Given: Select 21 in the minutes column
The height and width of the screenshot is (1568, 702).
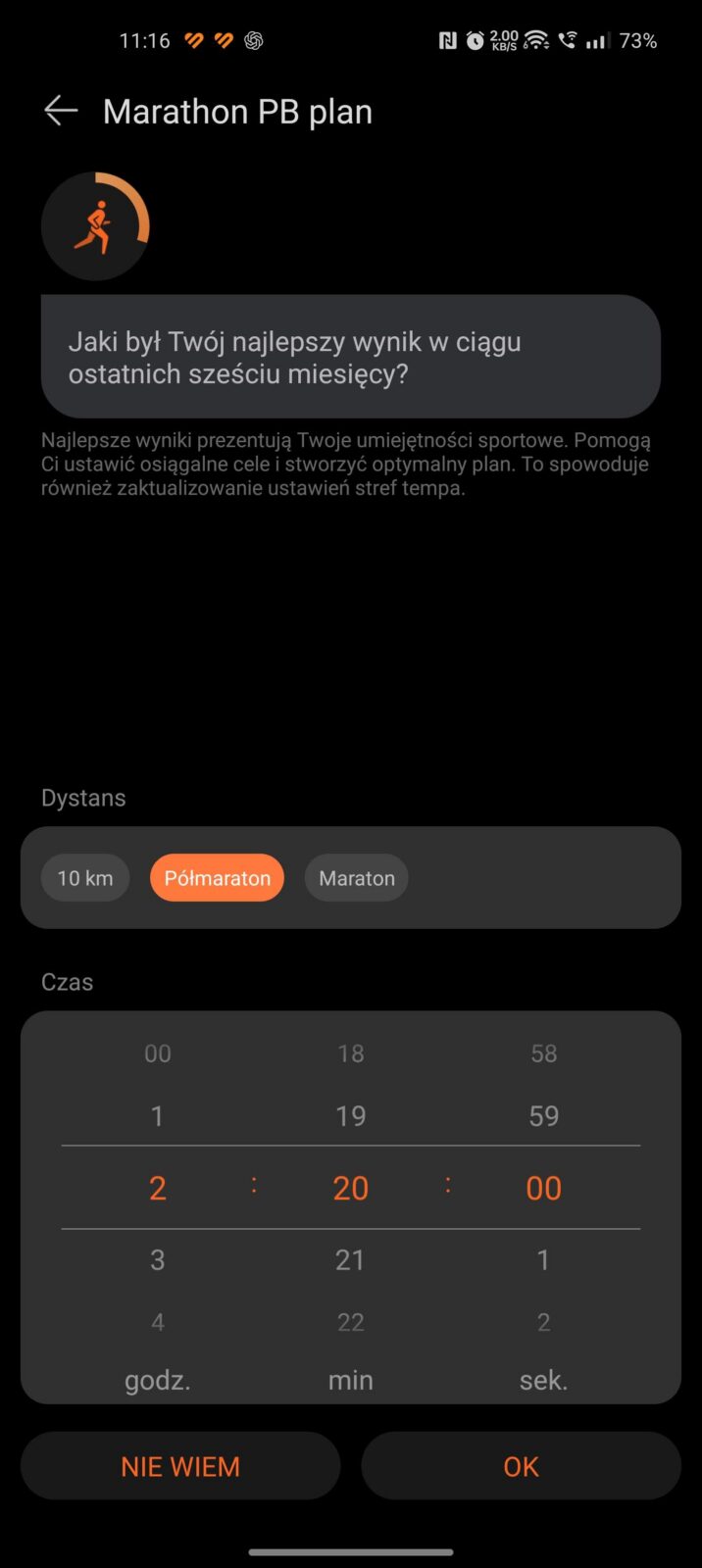Looking at the screenshot, I should click(x=350, y=1260).
